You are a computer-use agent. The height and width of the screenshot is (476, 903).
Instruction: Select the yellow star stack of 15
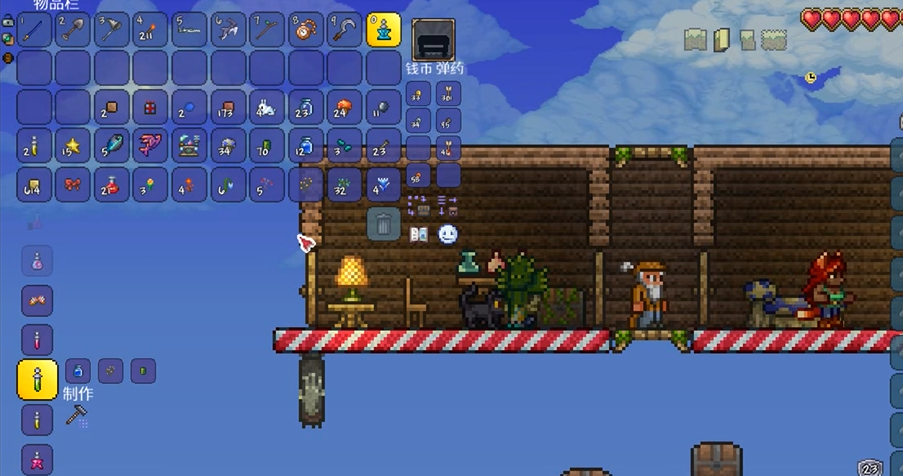point(73,146)
